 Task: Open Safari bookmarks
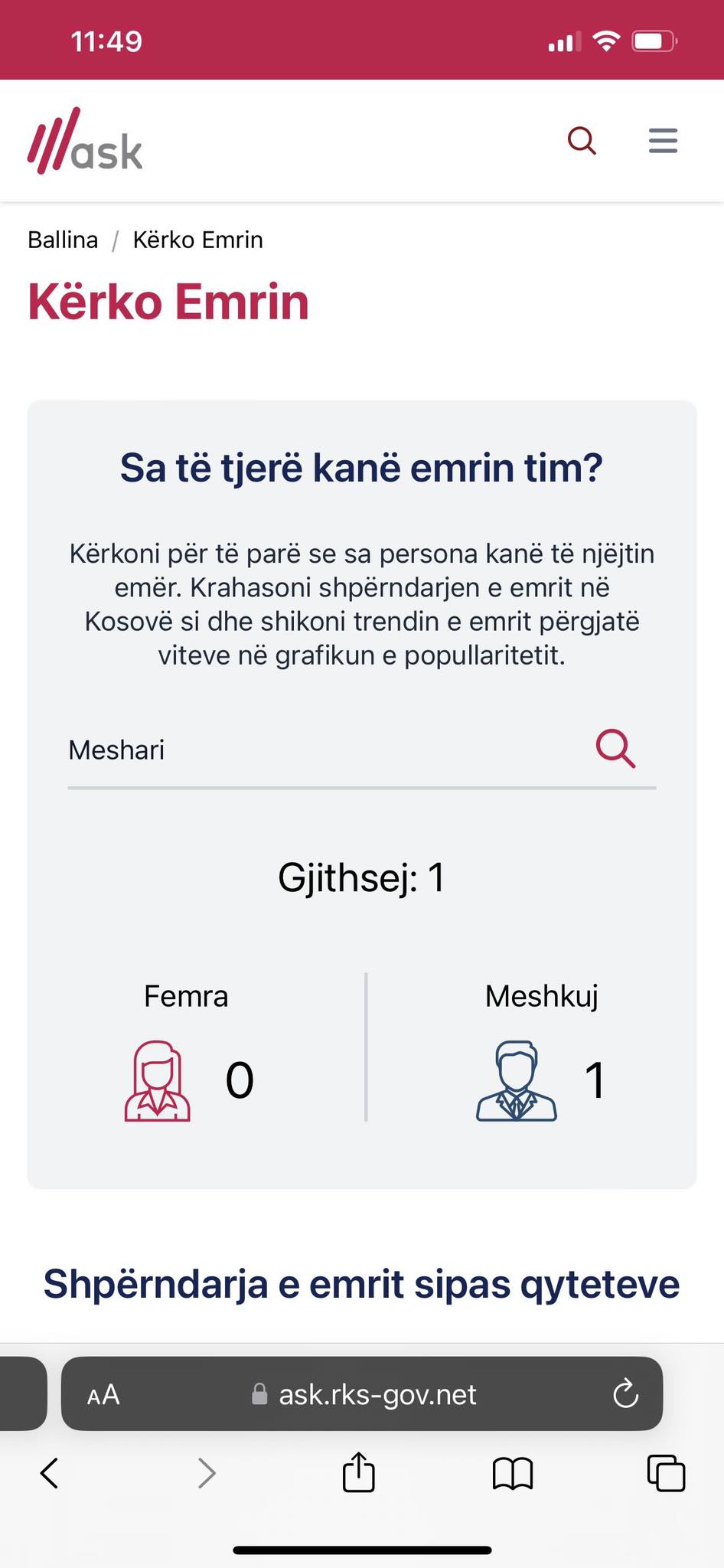(x=513, y=1473)
